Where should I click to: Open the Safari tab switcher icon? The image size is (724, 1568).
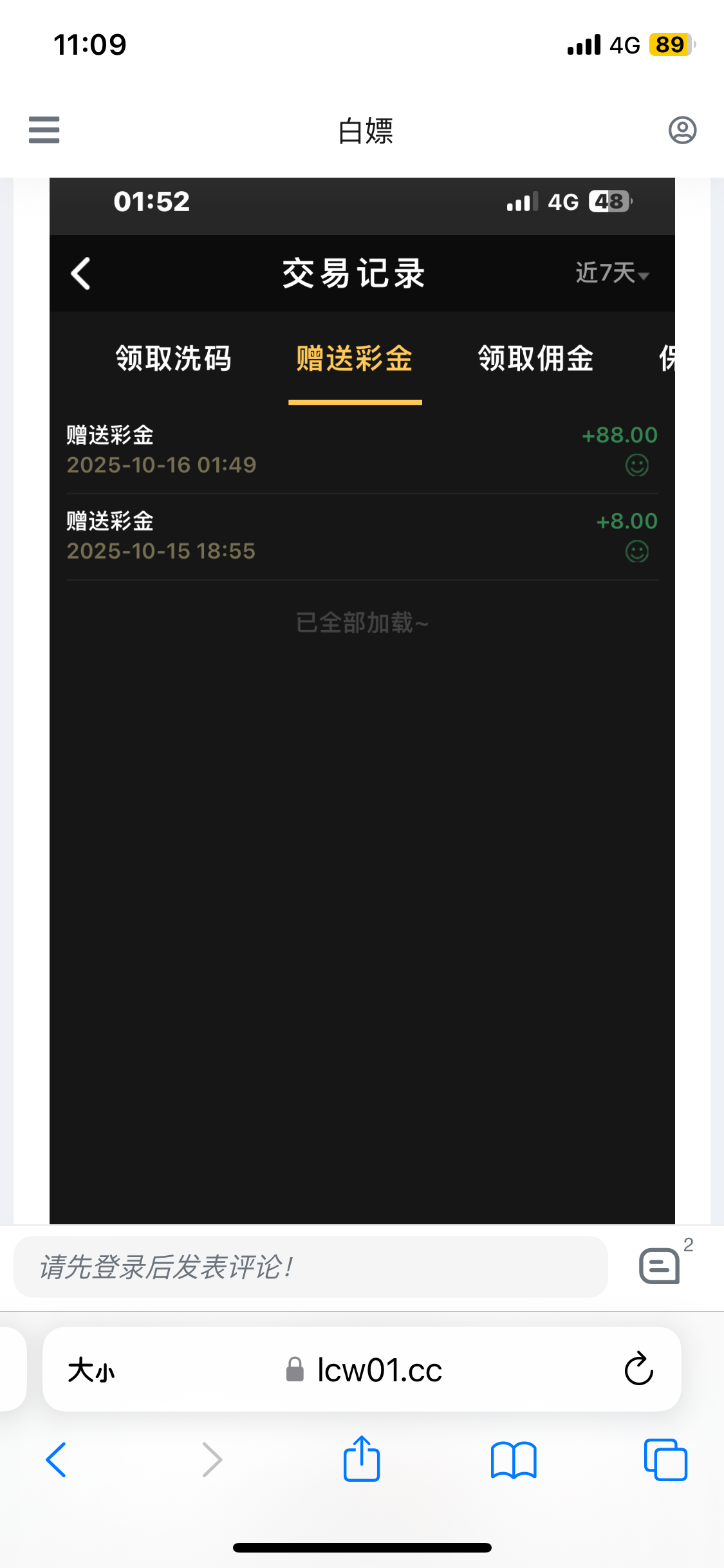click(665, 1459)
